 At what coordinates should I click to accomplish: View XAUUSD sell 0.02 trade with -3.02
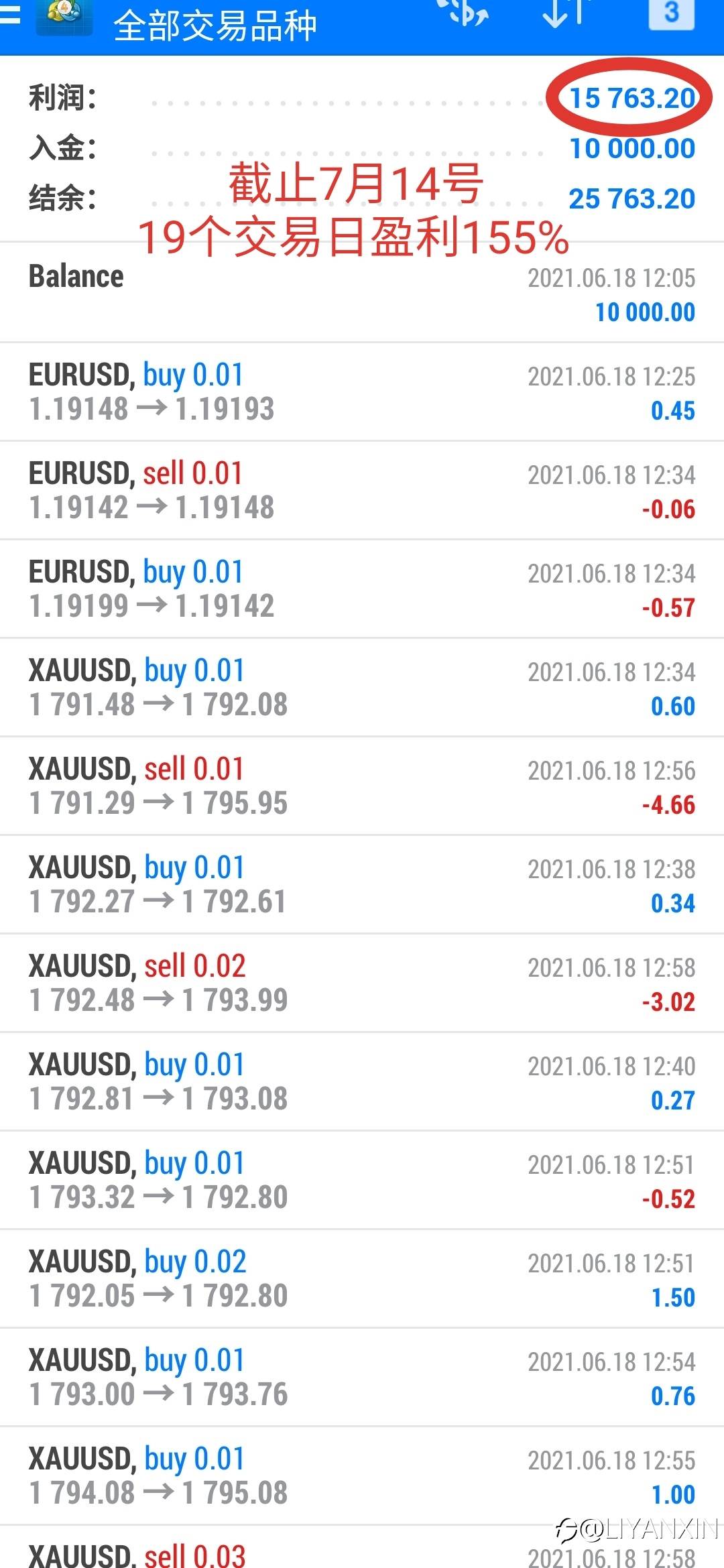(x=362, y=983)
